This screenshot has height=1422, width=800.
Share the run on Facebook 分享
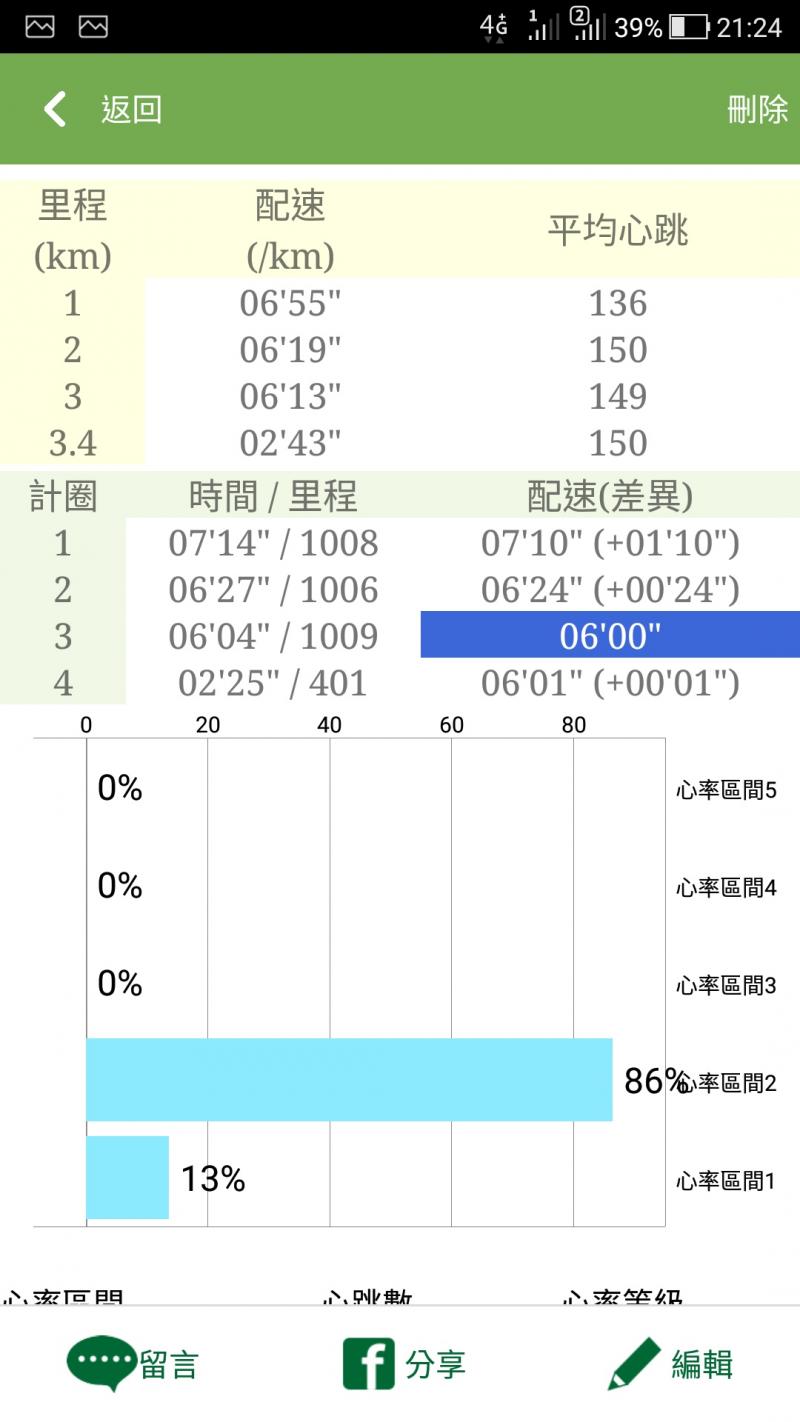(404, 1364)
